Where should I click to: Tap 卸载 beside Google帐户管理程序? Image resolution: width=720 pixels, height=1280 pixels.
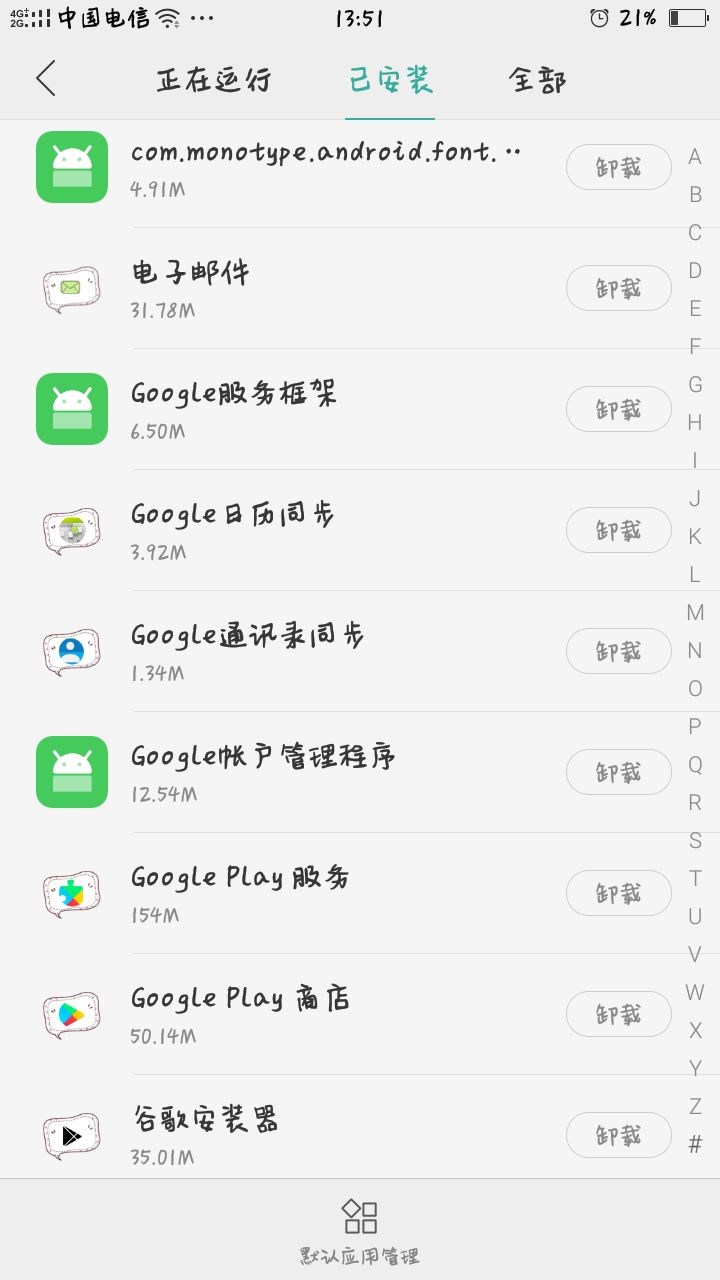[x=619, y=772]
